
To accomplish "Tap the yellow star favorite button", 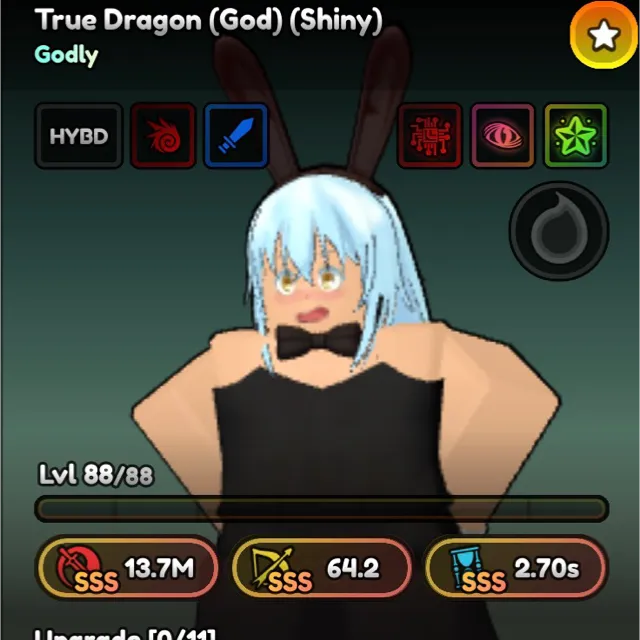I will (x=603, y=36).
